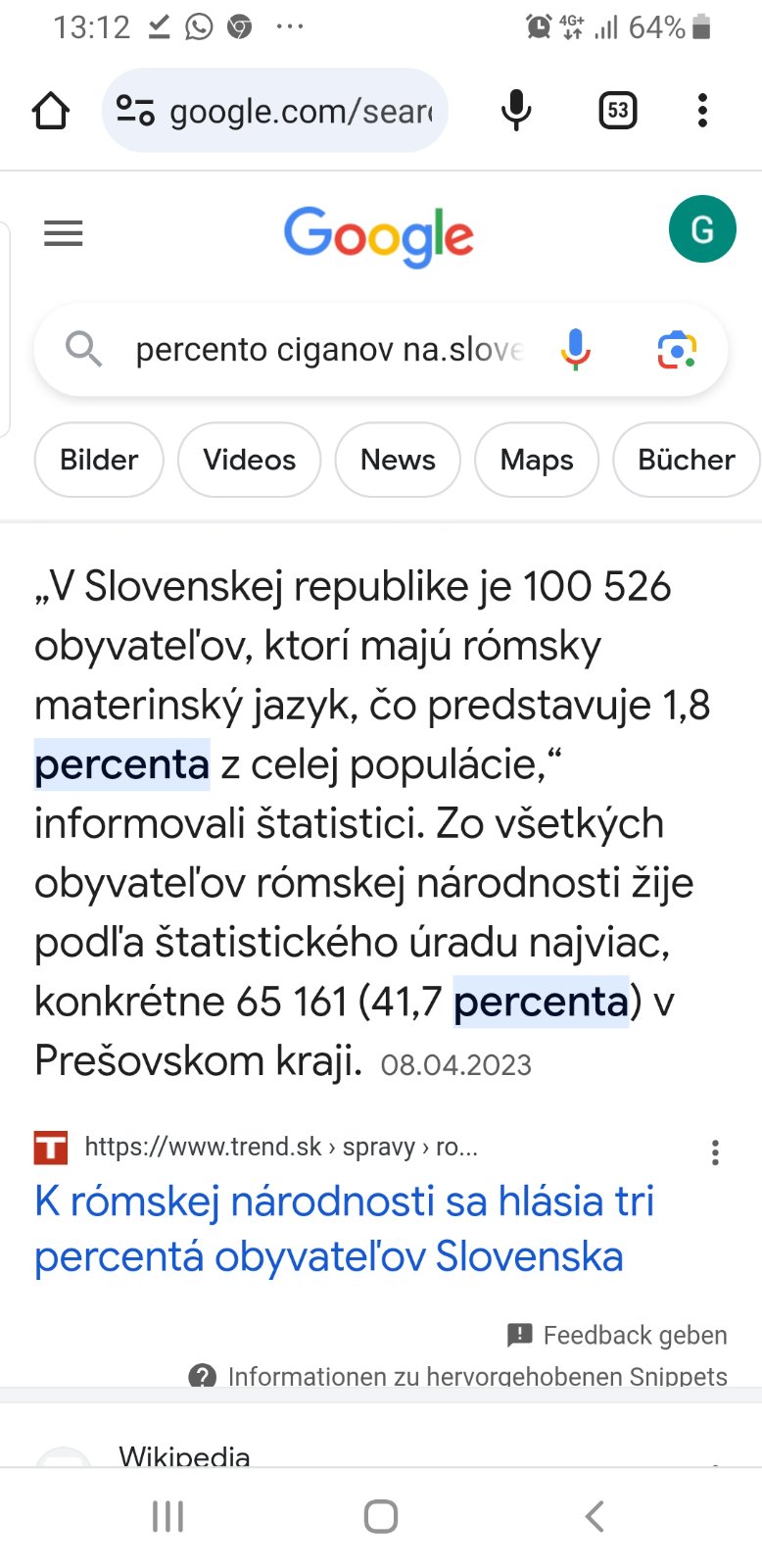Switch to Bilder results
762x1568 pixels.
pyautogui.click(x=99, y=460)
